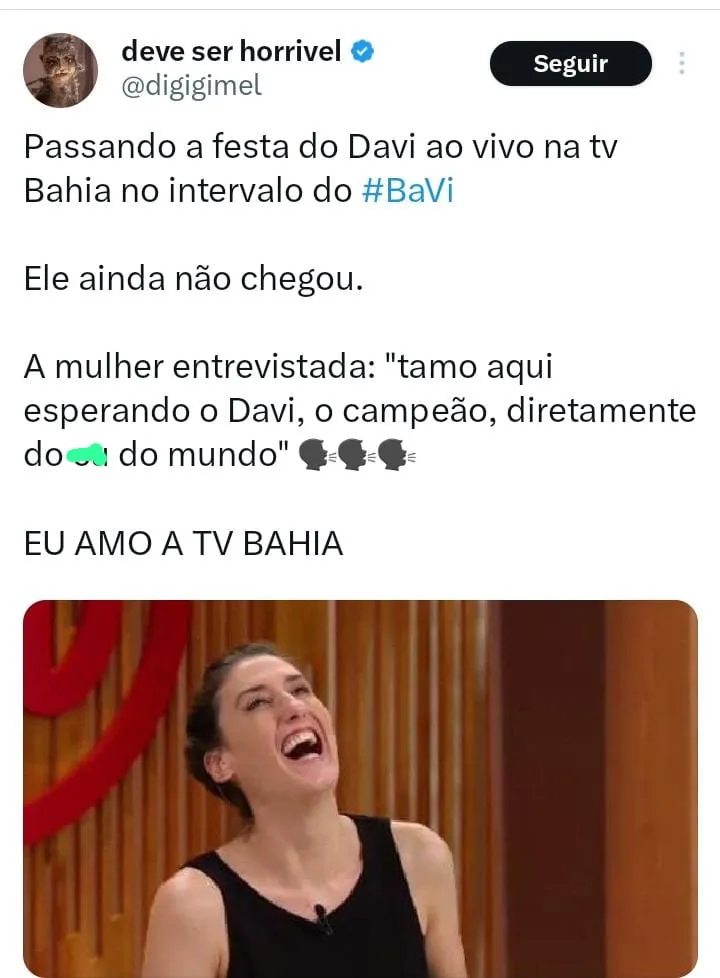This screenshot has width=720, height=978.
Task: View the @digigimel profile handle
Action: [191, 87]
